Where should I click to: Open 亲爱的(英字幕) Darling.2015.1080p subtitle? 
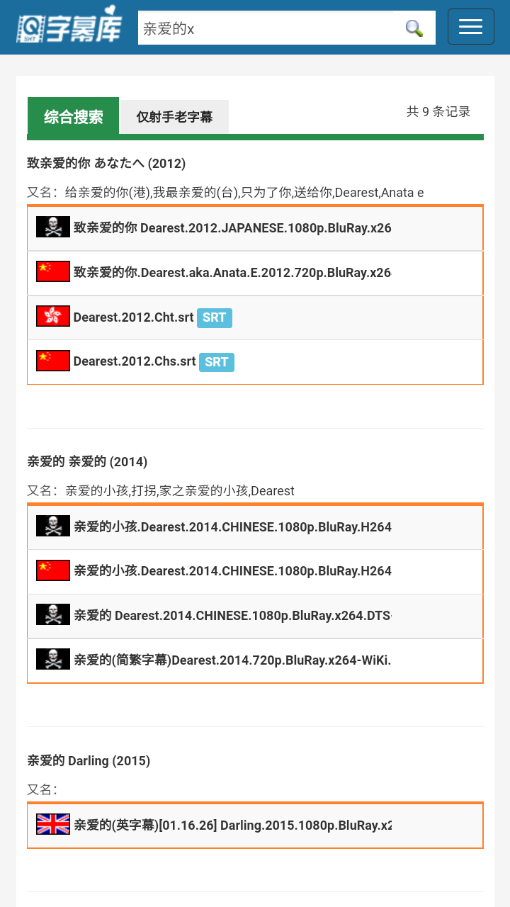point(255,825)
